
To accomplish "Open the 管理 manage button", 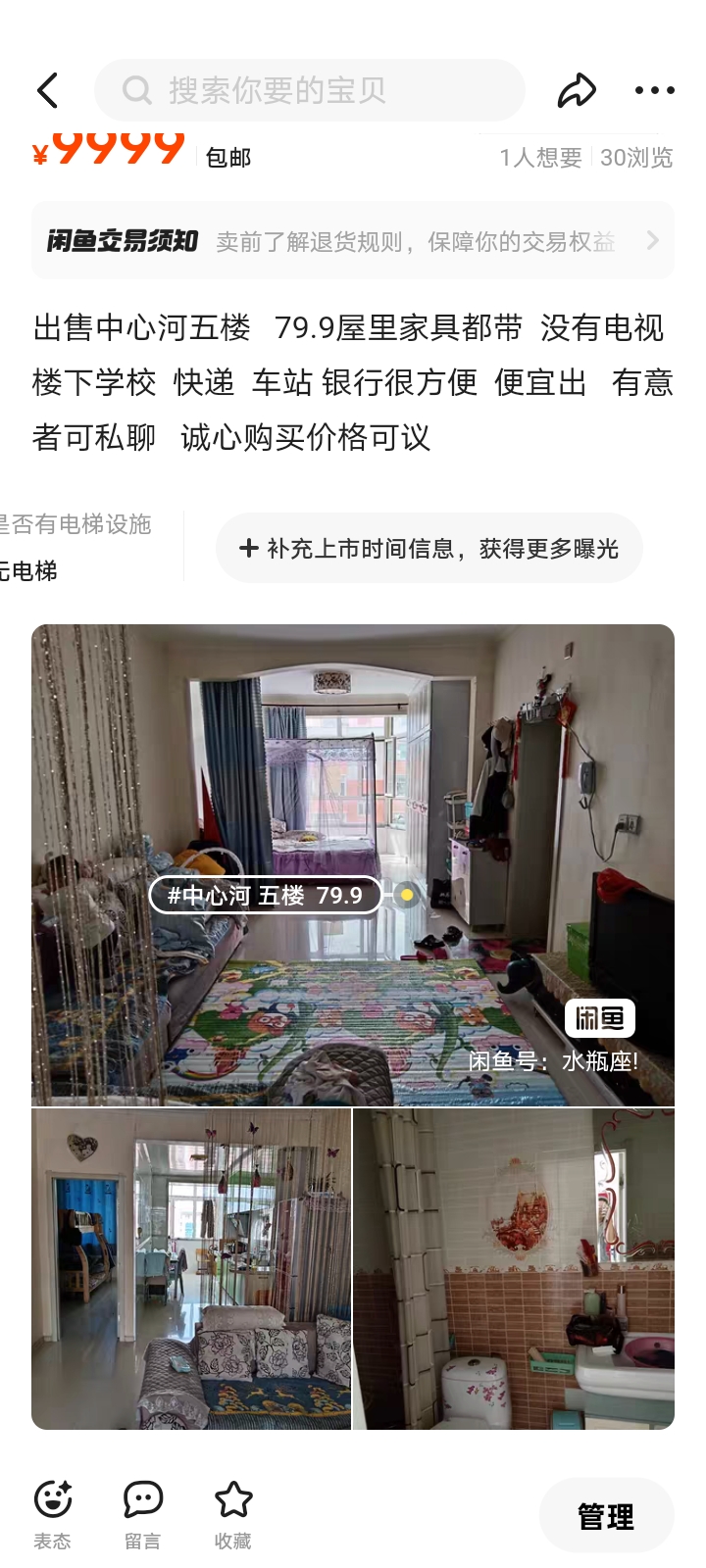I will click(x=606, y=1516).
